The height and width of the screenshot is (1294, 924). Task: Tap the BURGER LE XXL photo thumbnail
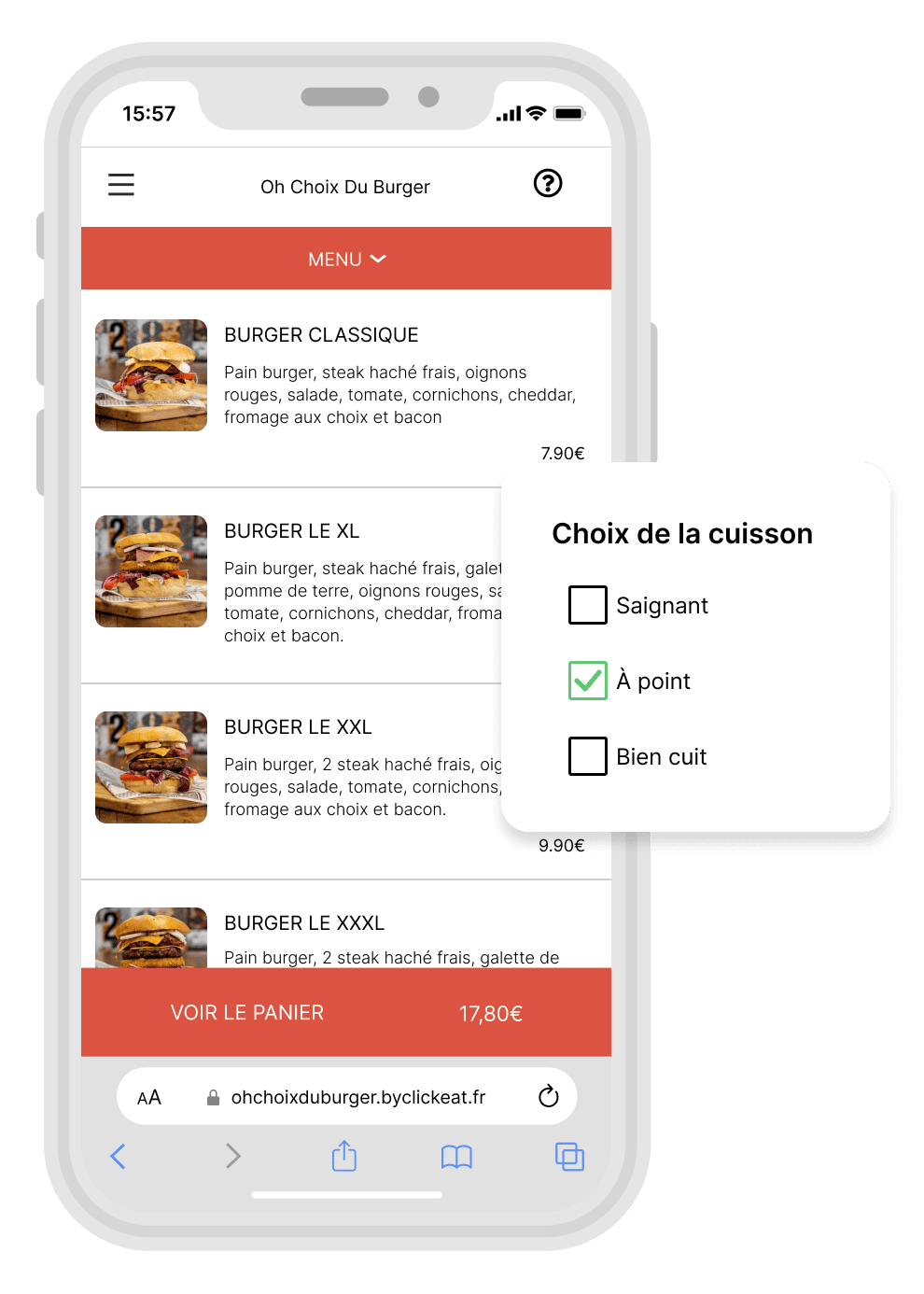(x=150, y=767)
